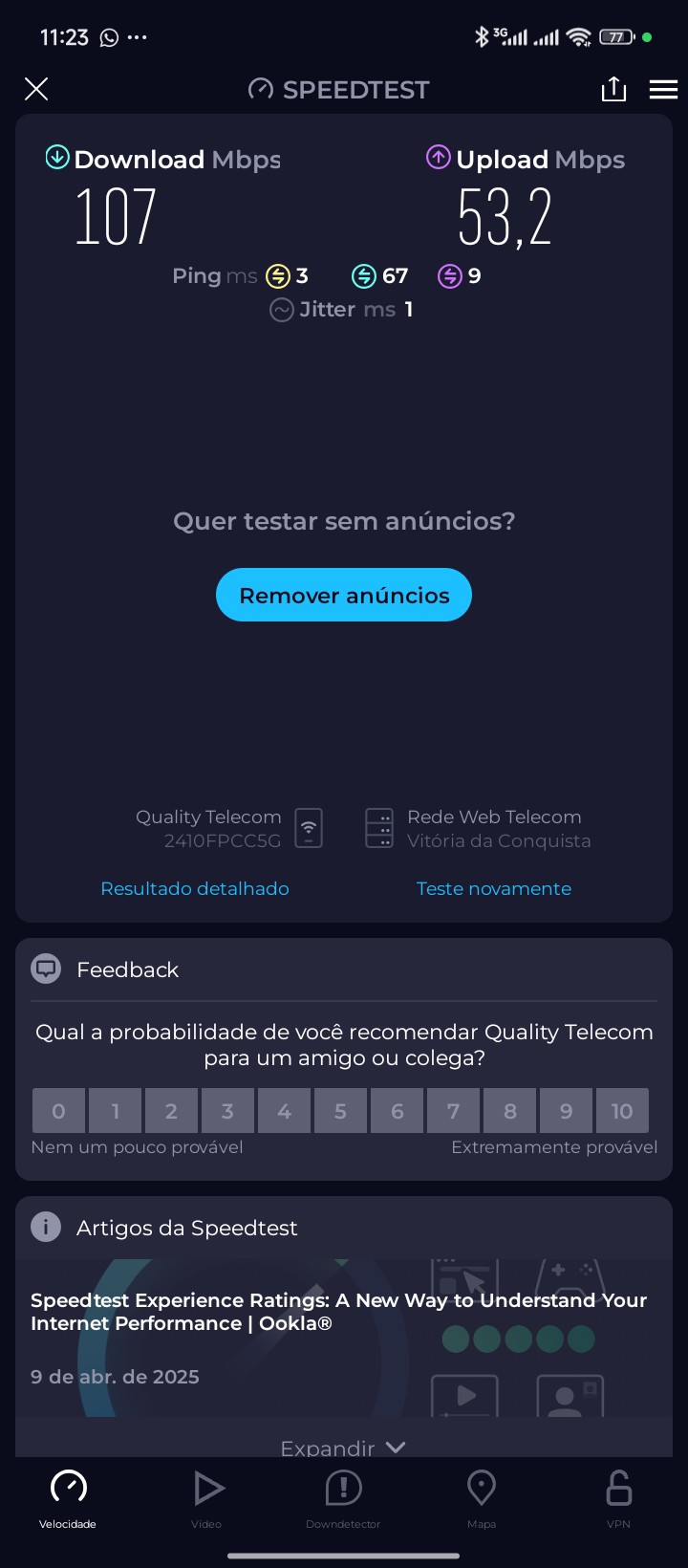
Task: Run Teste novamente
Action: click(494, 888)
